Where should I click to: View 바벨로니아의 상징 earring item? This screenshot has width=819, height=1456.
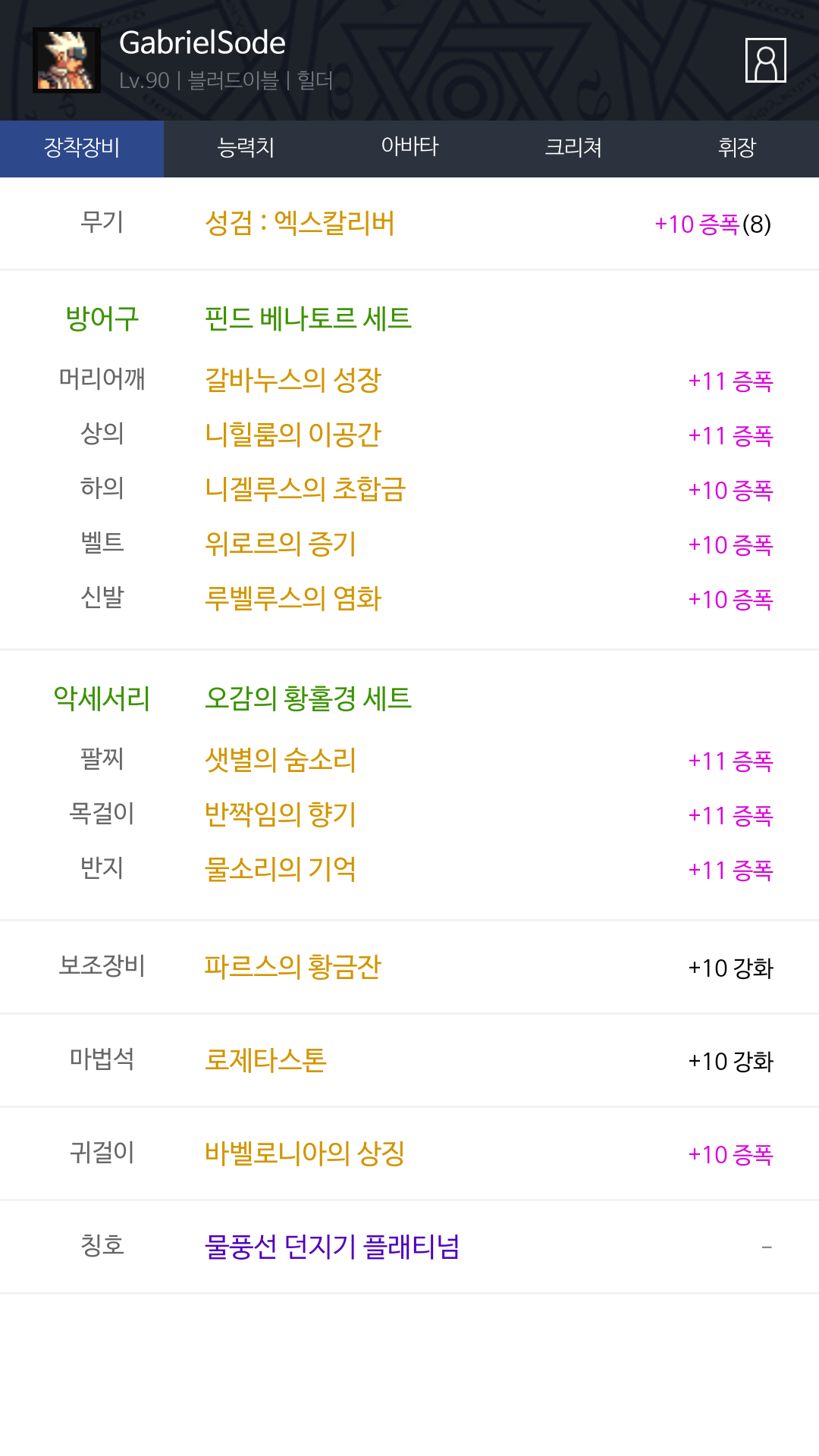coord(305,1154)
